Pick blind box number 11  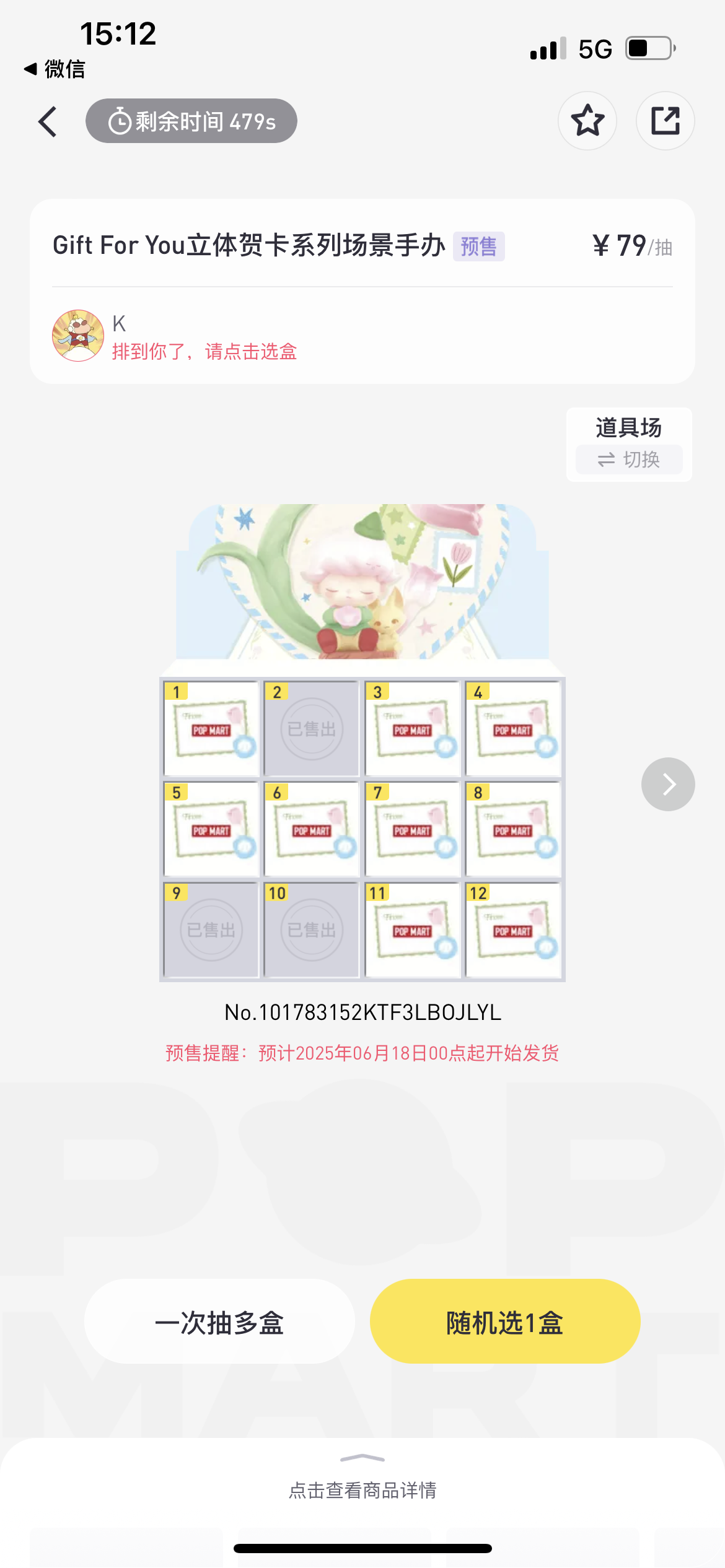click(x=413, y=930)
